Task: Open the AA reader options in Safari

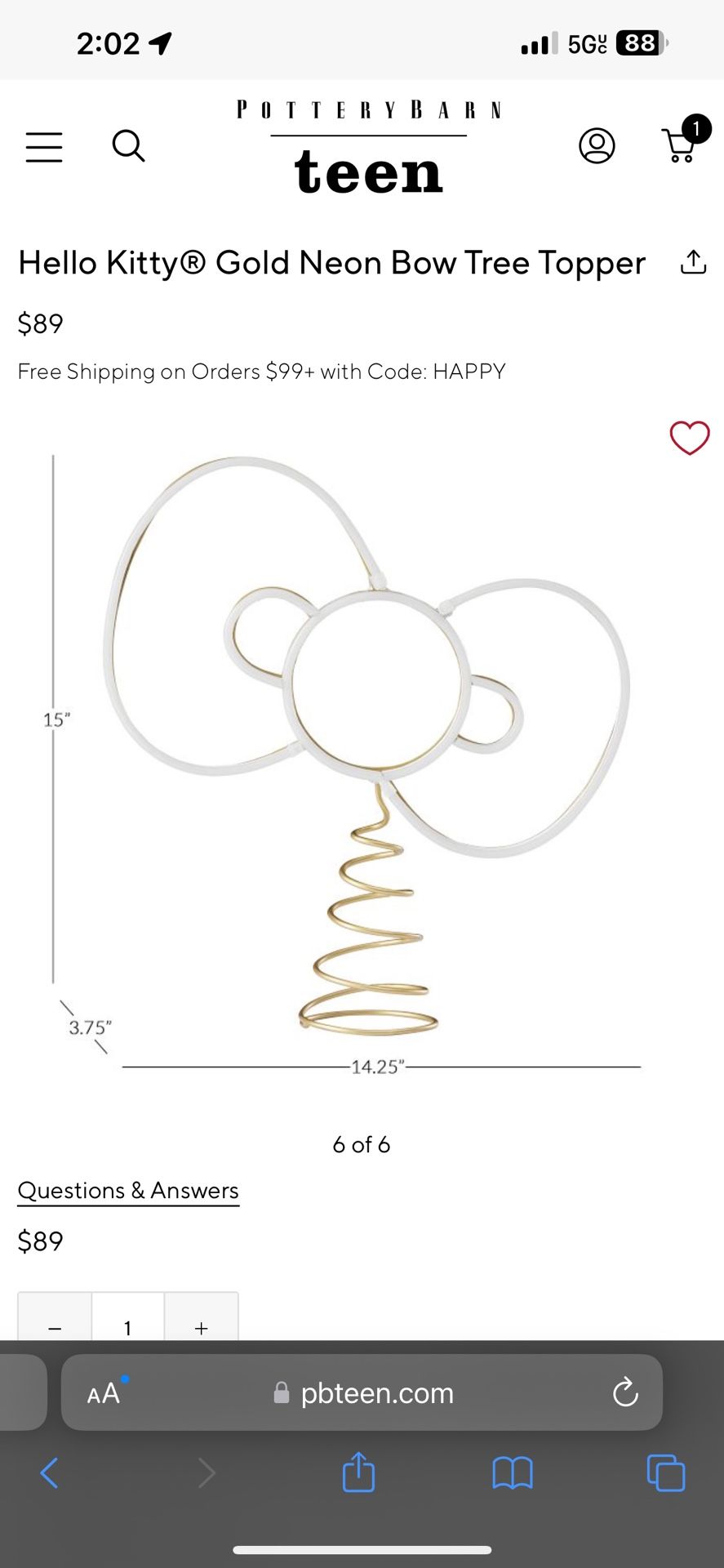Action: (x=104, y=1393)
